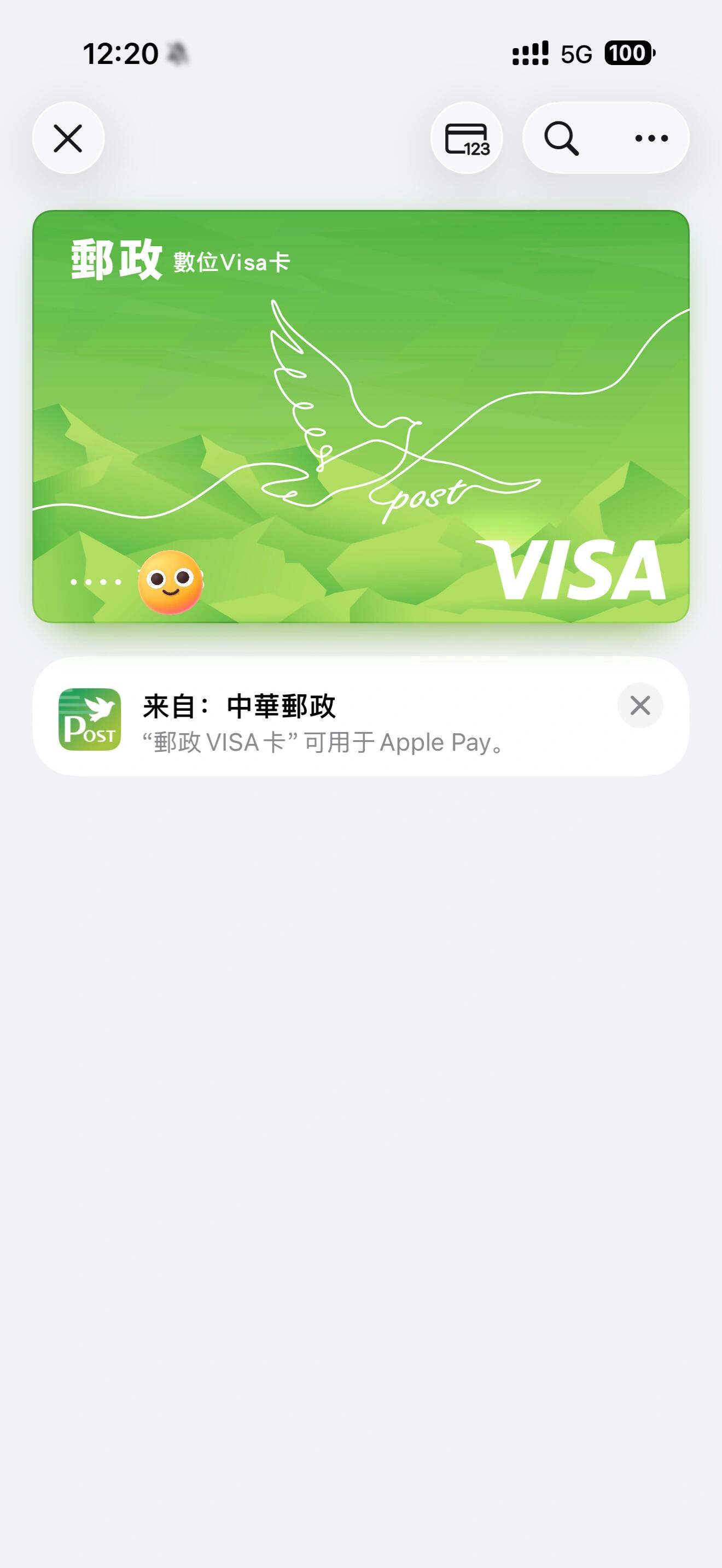The height and width of the screenshot is (1568, 722).
Task: Show card number details
Action: point(467,138)
